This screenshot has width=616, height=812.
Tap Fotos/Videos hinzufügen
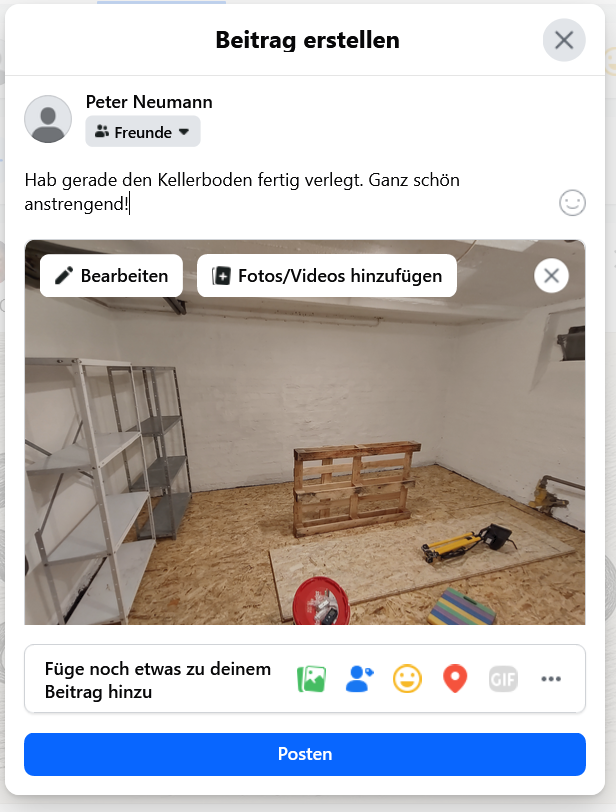coord(327,276)
